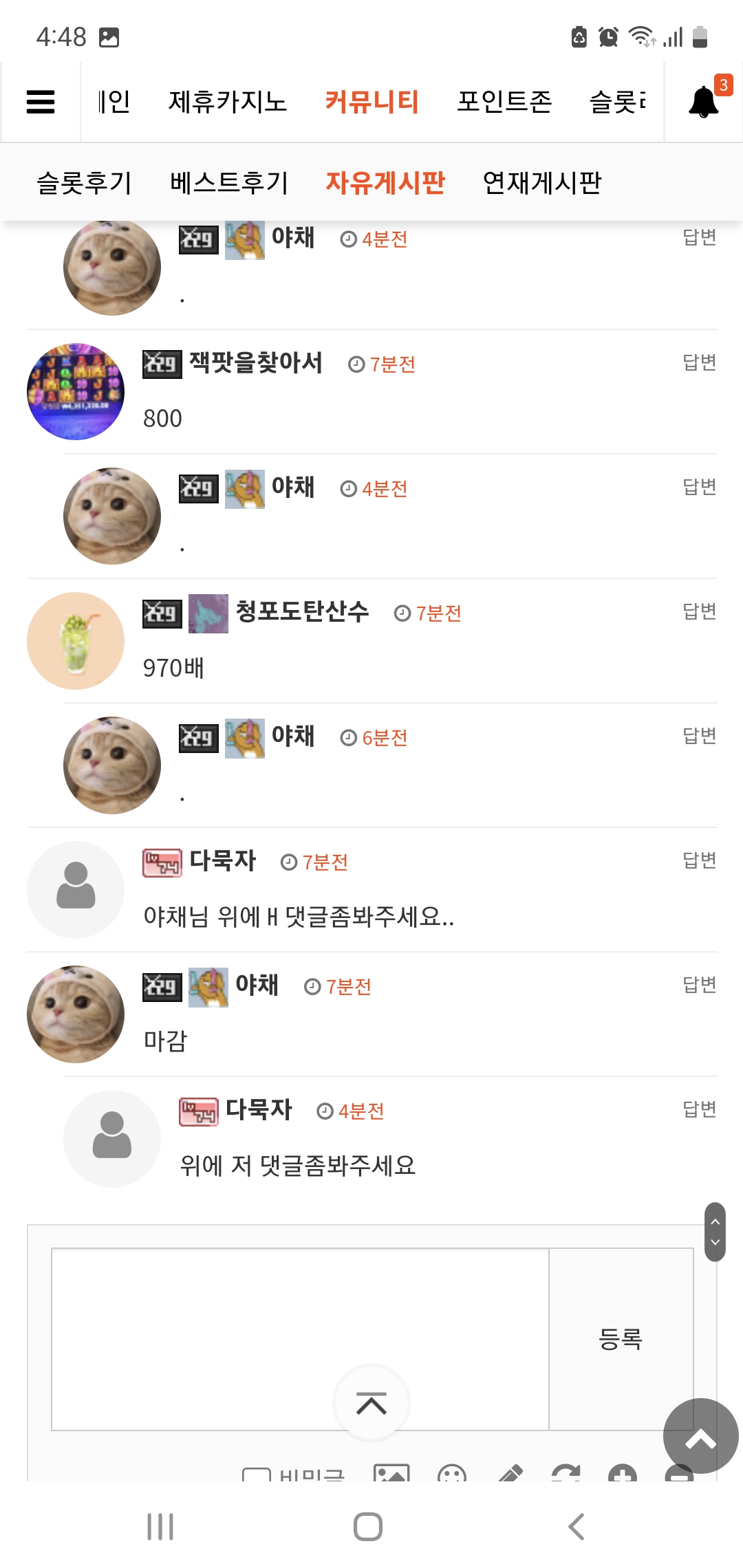This screenshot has width=743, height=1568.
Task: Reply to 잭팟을찾아서's 800 comment
Action: click(700, 362)
